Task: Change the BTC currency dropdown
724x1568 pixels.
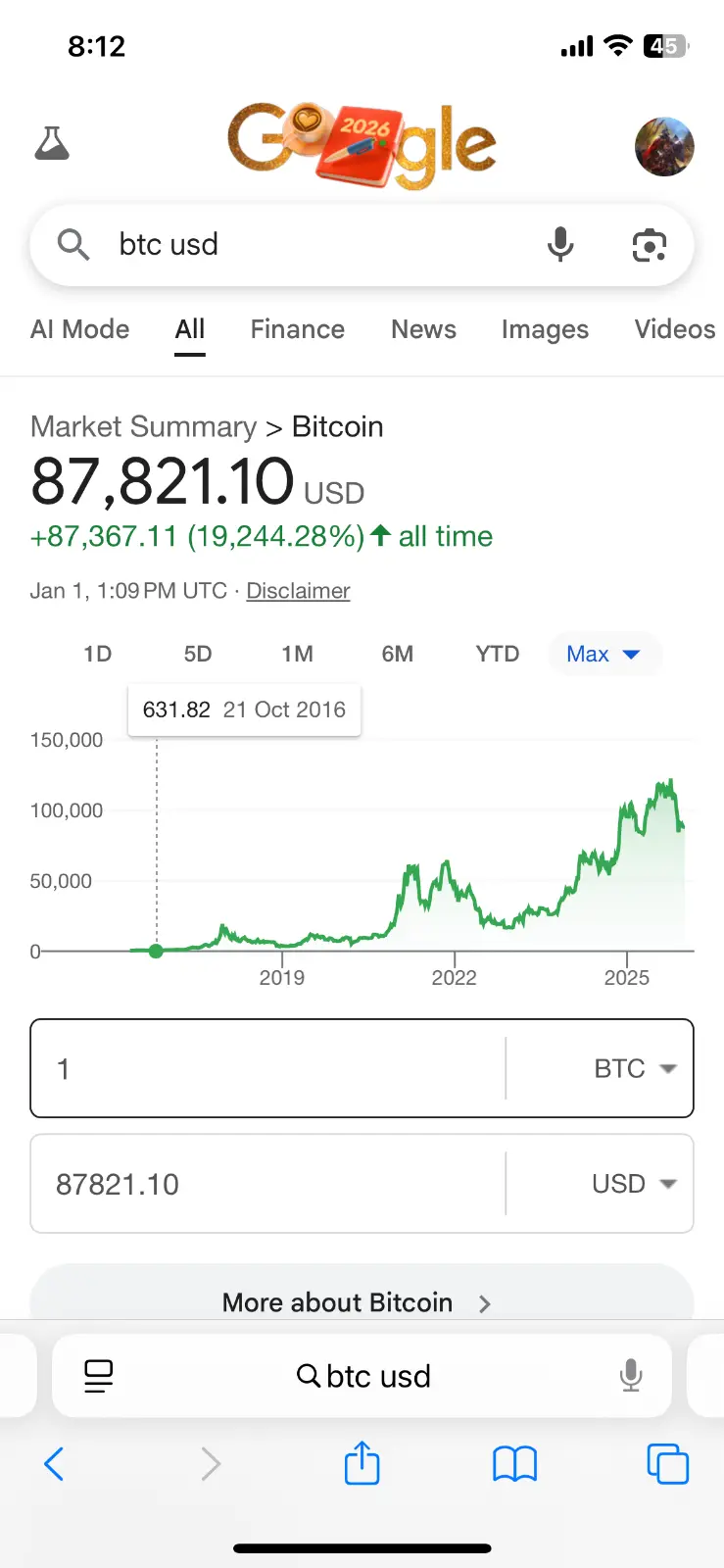Action: click(635, 1068)
